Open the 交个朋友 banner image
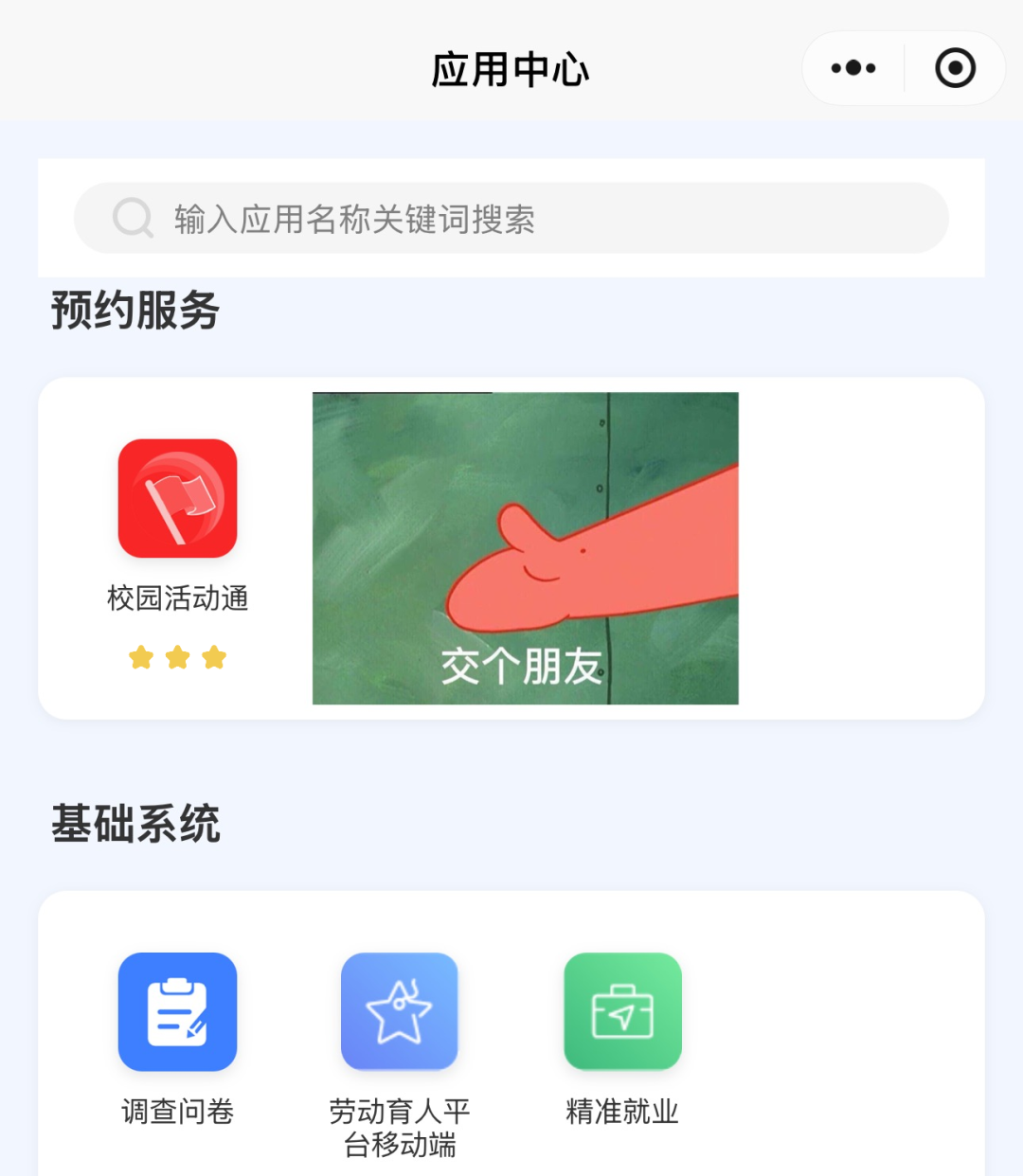The image size is (1023, 1176). point(526,547)
